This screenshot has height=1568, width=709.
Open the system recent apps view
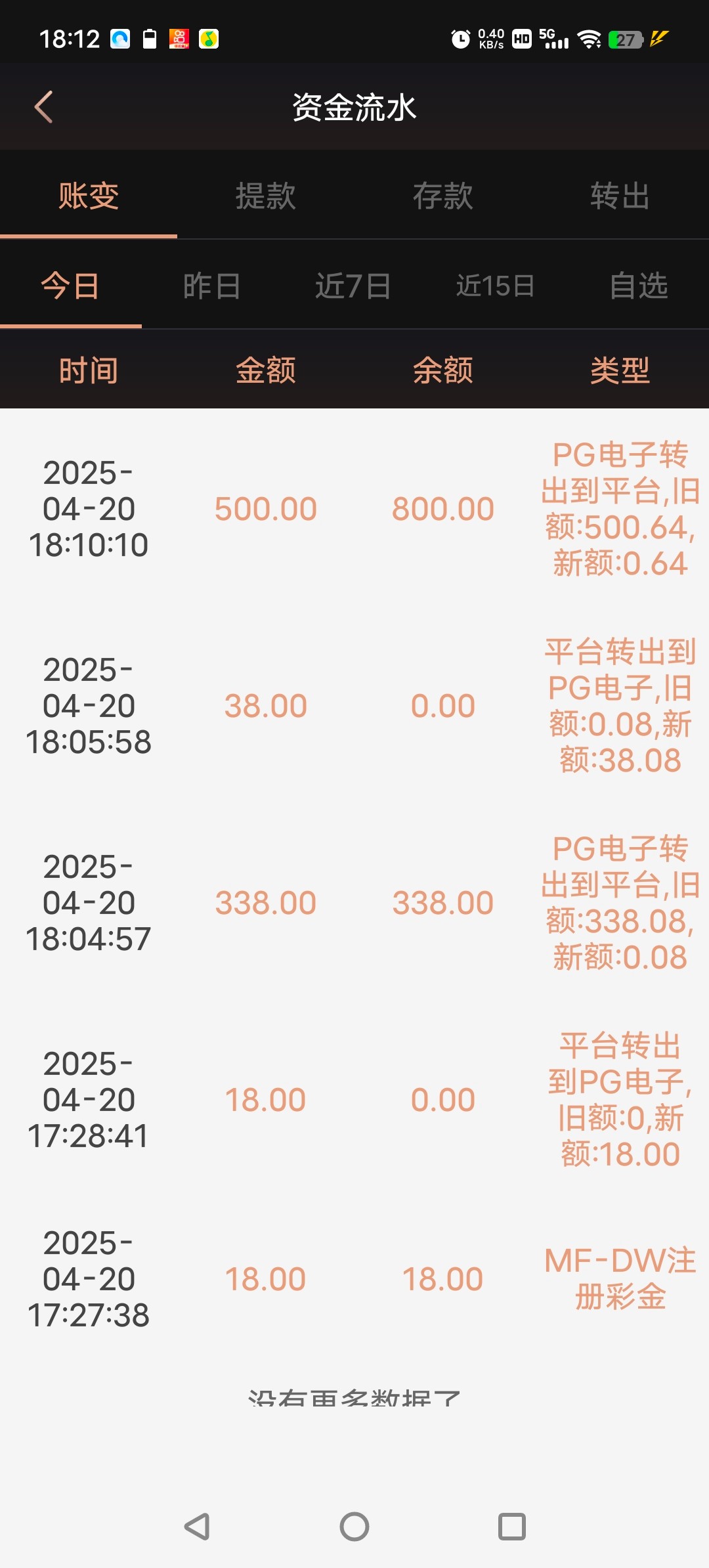click(x=512, y=1527)
